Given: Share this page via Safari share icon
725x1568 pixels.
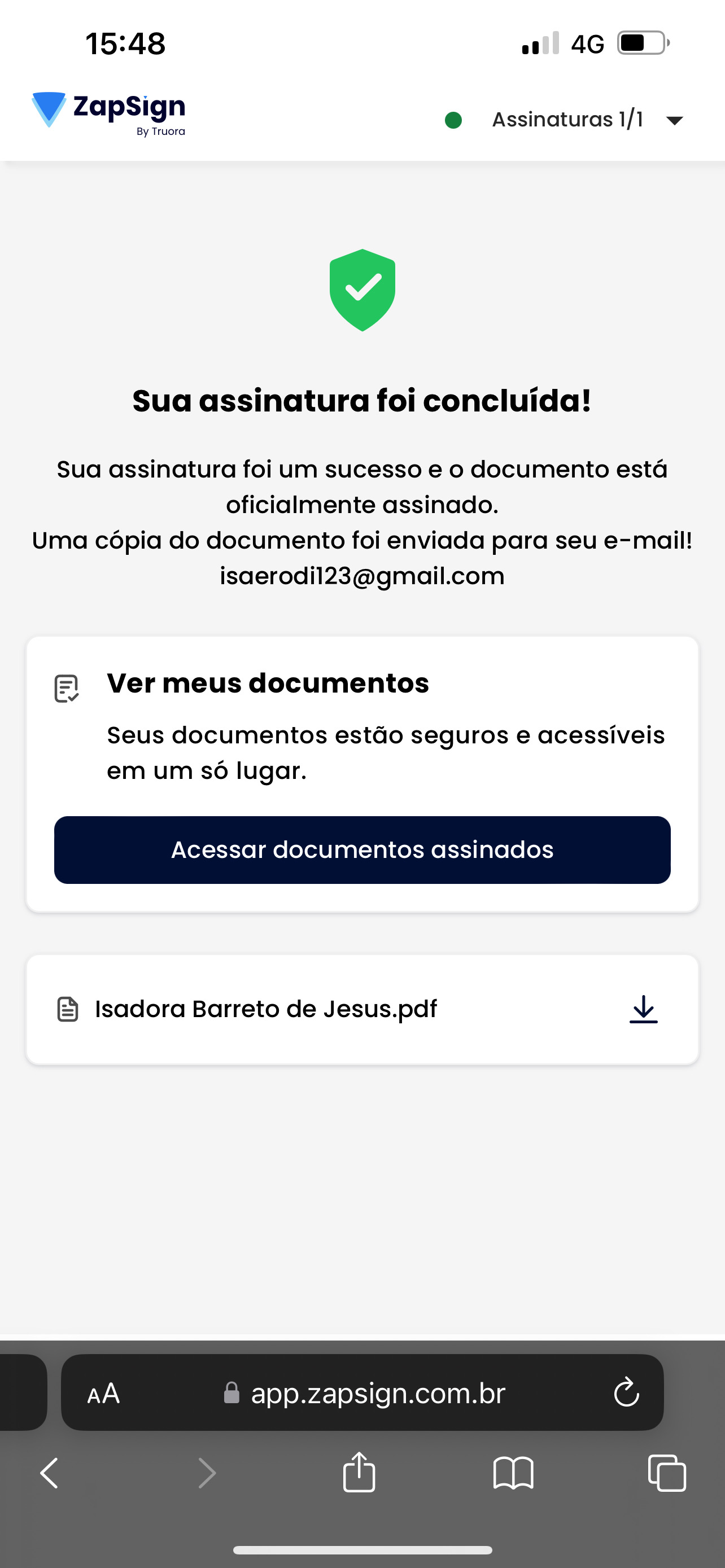Looking at the screenshot, I should tap(359, 1473).
